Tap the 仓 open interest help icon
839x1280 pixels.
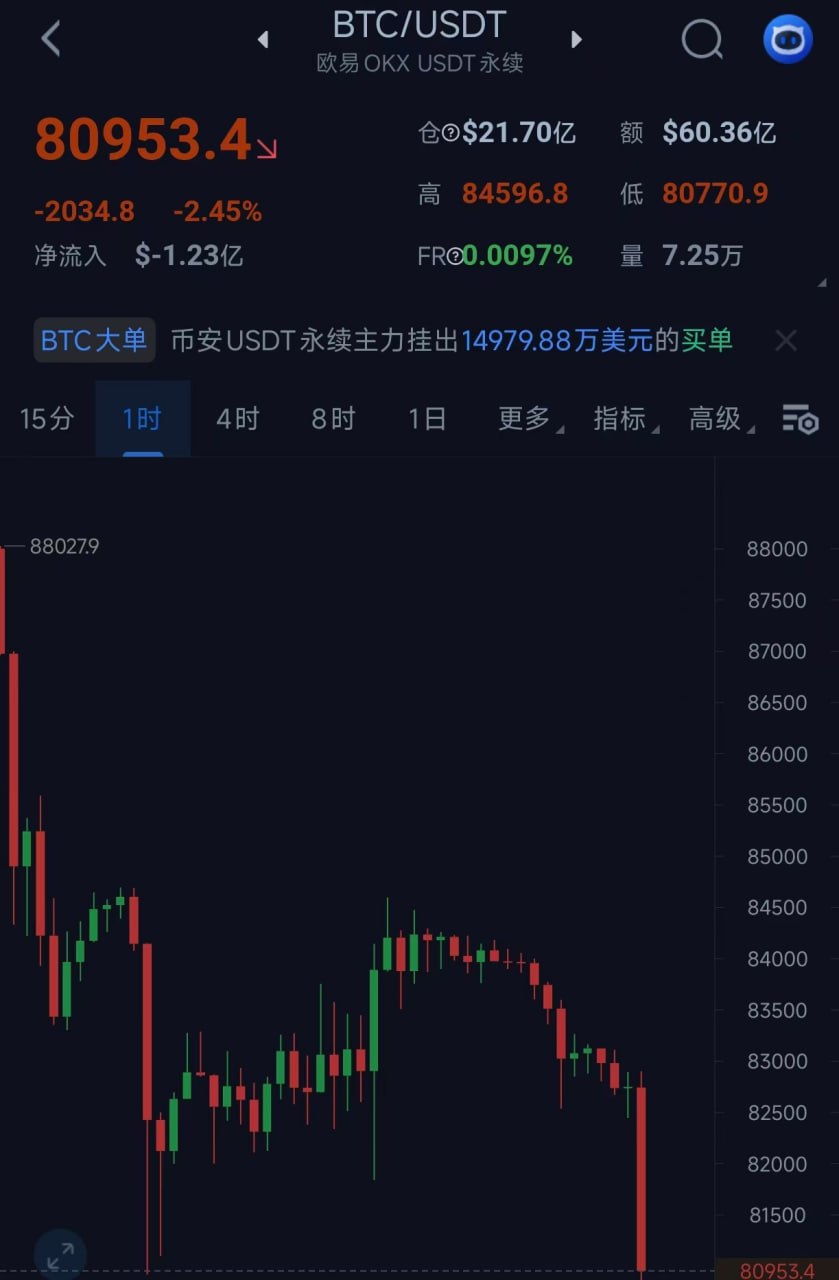click(x=451, y=132)
